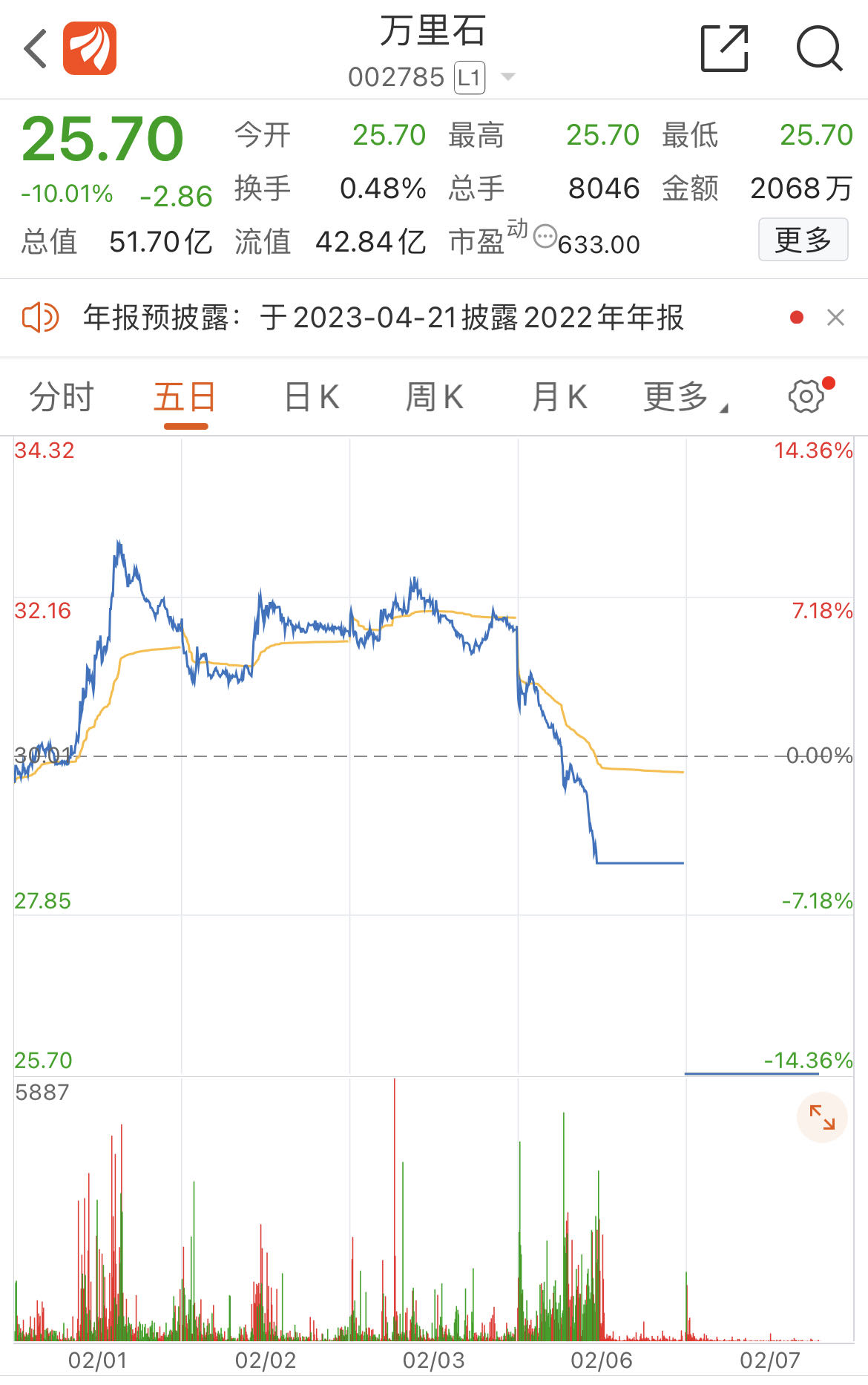Expand the chart to full screen
This screenshot has width=868, height=1385.
pos(822,1117)
